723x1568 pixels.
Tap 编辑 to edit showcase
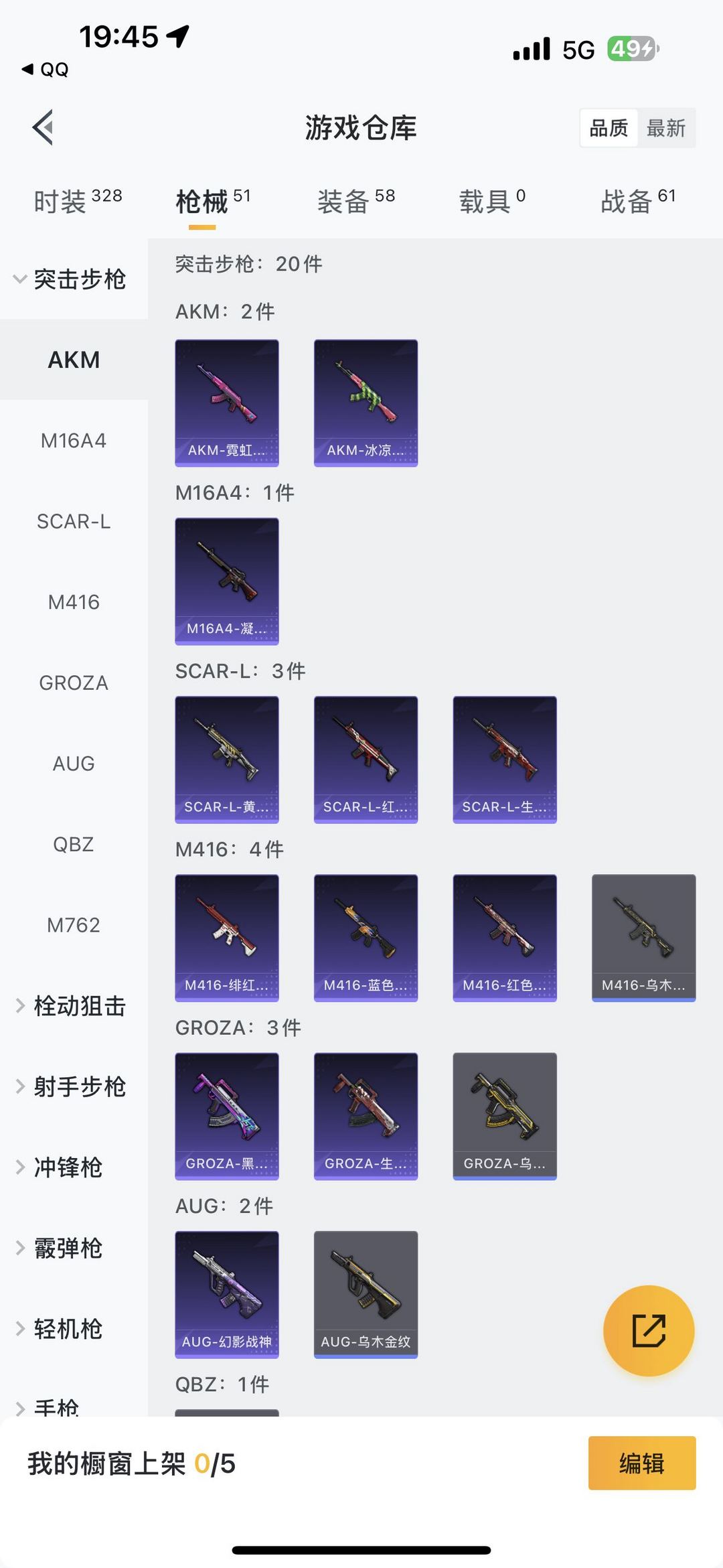641,1464
